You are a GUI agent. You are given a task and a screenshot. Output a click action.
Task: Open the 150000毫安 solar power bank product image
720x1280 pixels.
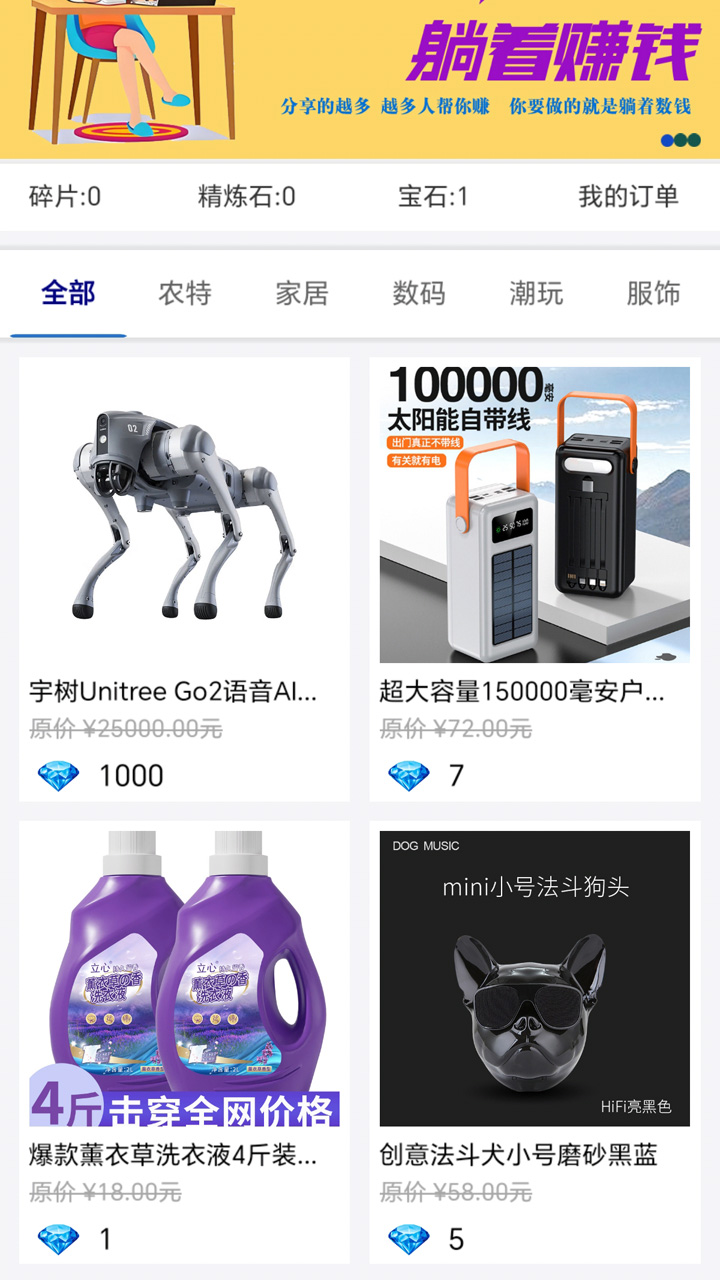[535, 512]
